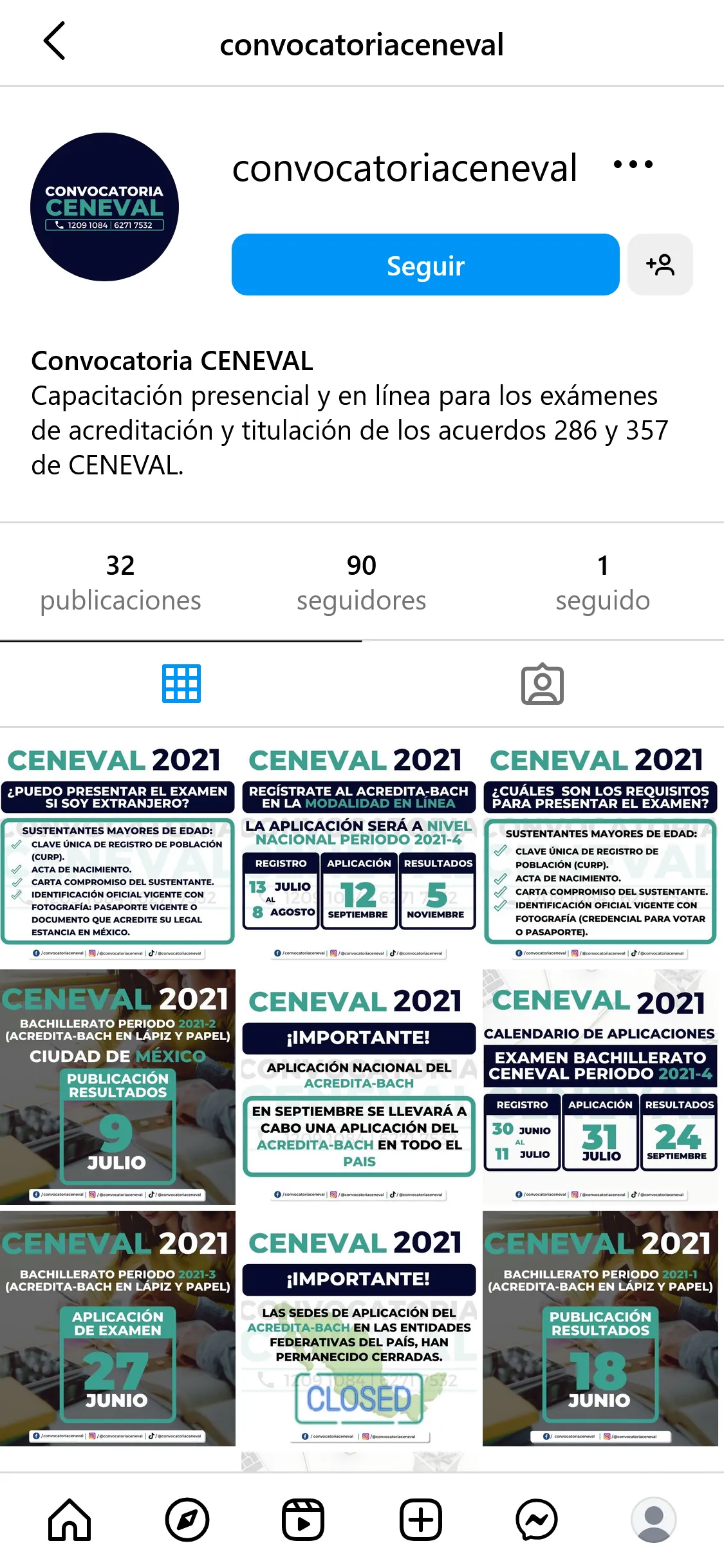Viewport: 724px width, 1568px height.
Task: Open the Calendario de Aplicaciones 2021-4 post
Action: click(x=600, y=1087)
